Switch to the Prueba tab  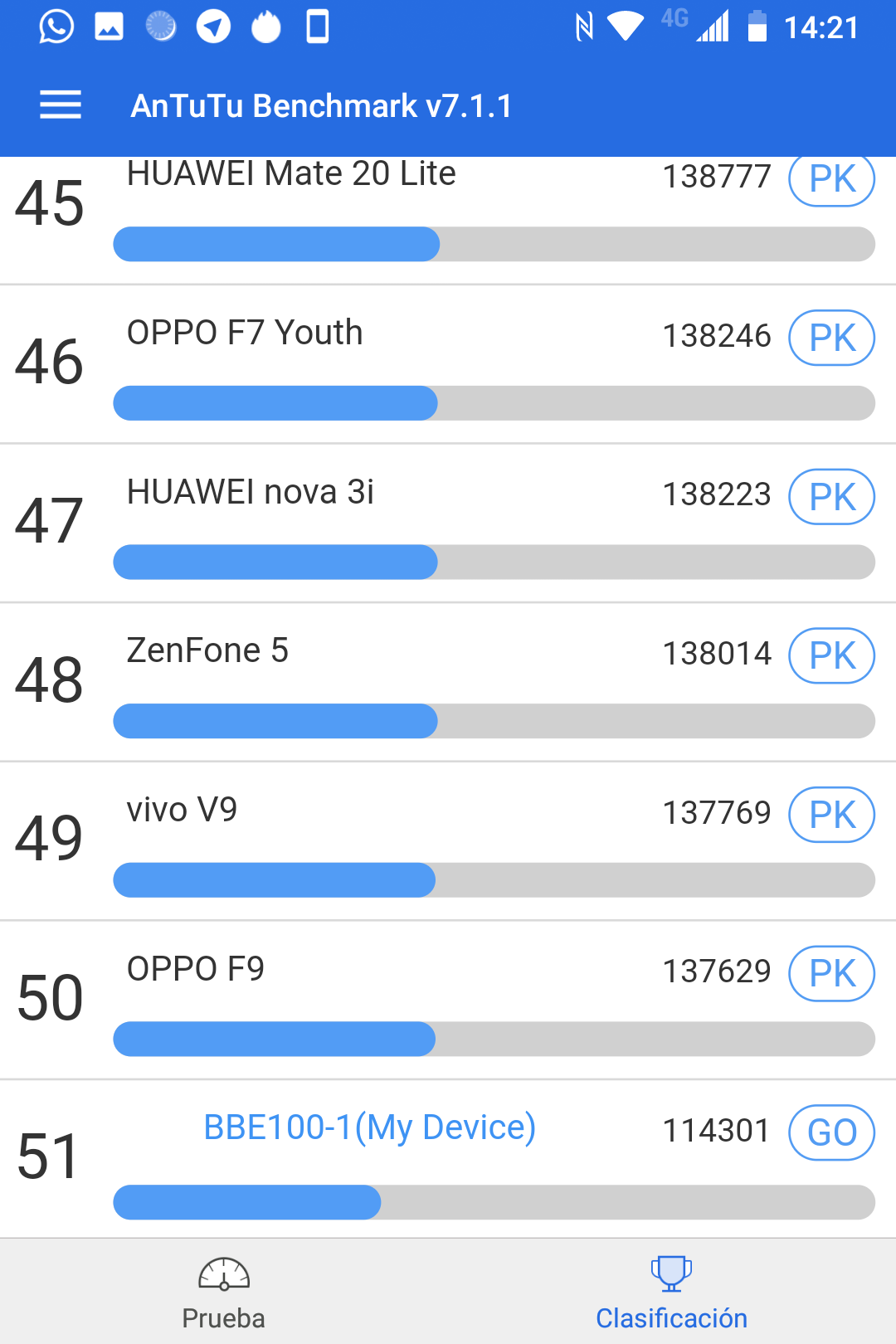click(x=224, y=1293)
